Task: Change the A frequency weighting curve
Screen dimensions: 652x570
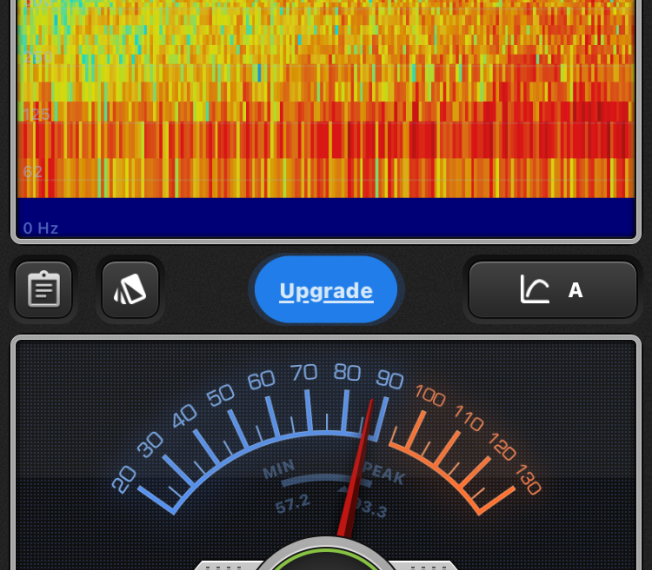Action: coord(552,290)
